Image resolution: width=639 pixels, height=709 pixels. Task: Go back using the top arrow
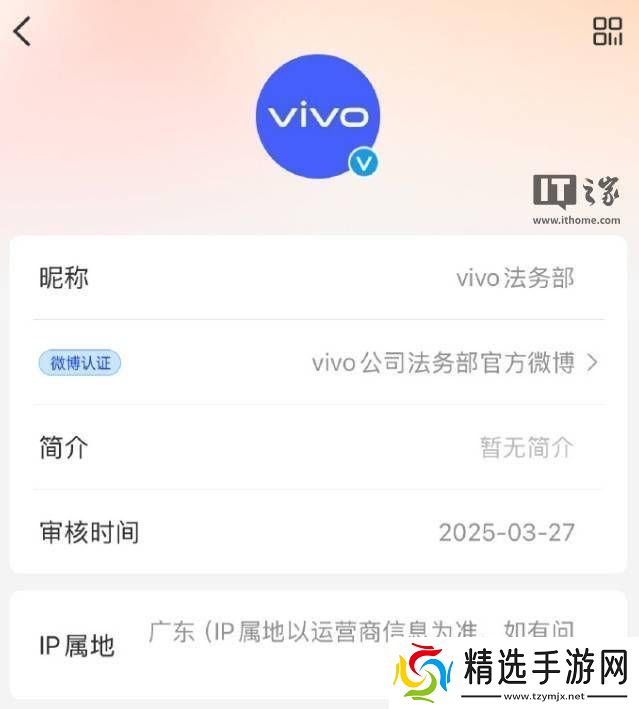pos(22,31)
